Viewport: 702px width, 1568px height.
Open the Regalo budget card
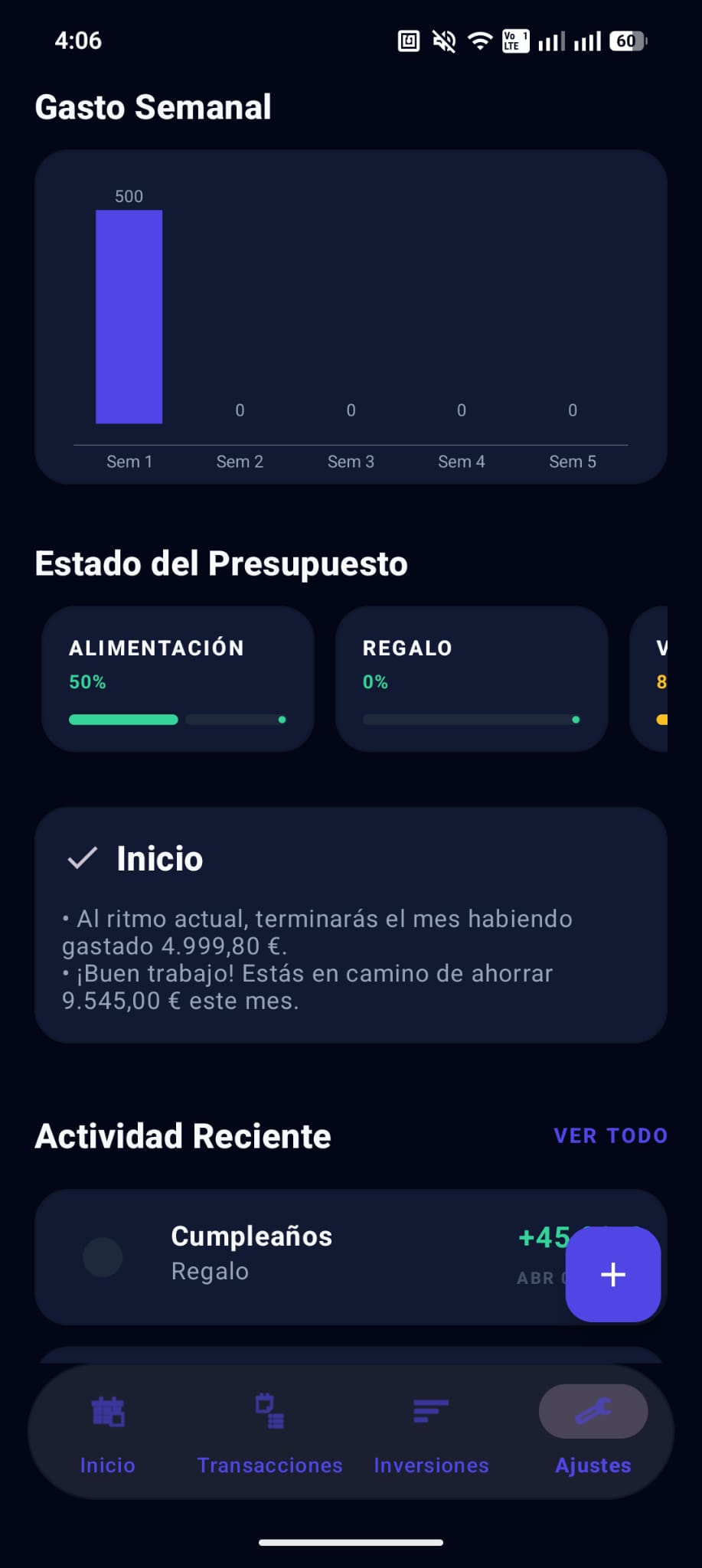point(472,678)
